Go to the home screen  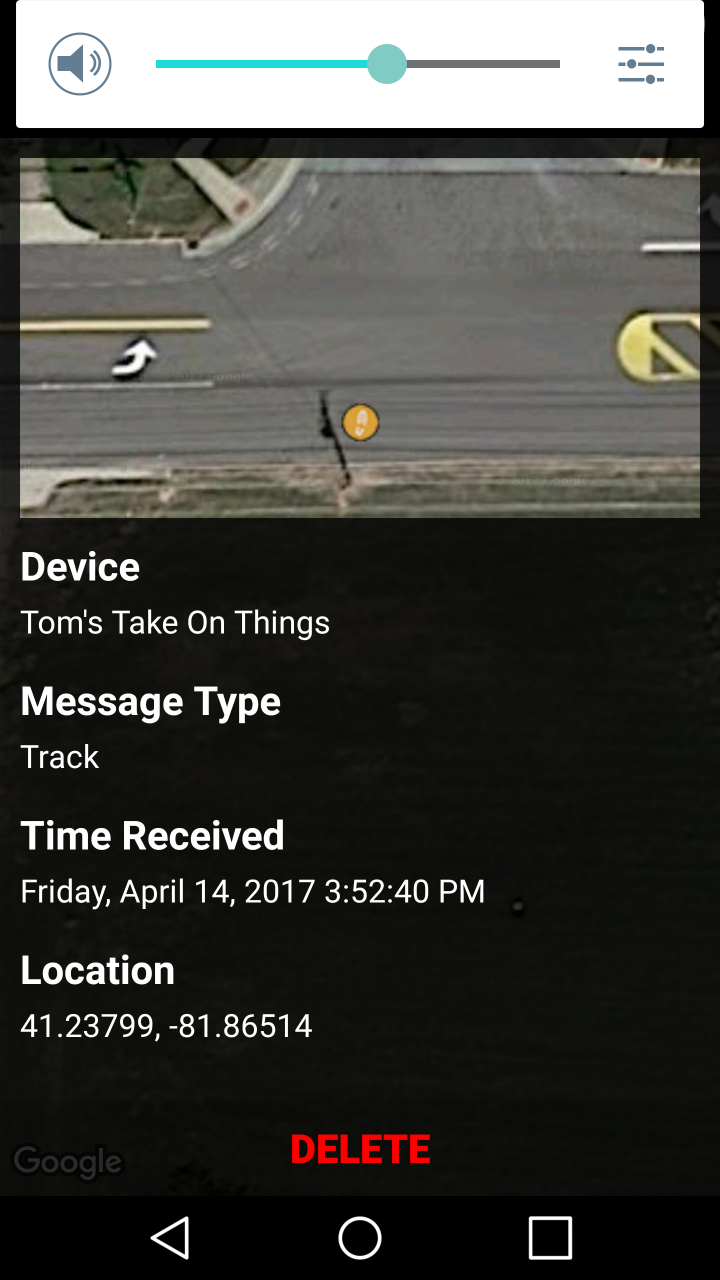(360, 1238)
